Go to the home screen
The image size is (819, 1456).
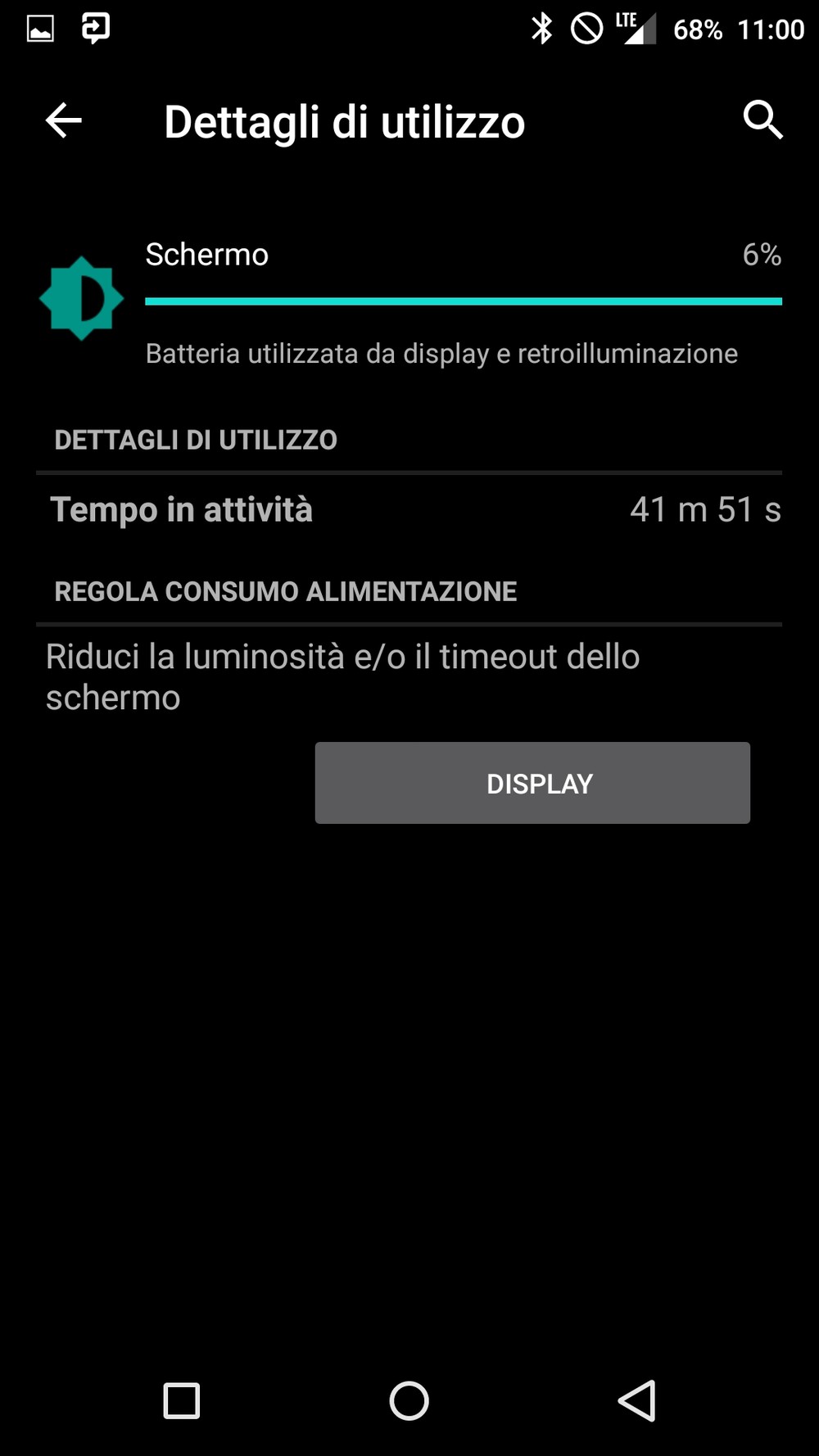tap(409, 1400)
